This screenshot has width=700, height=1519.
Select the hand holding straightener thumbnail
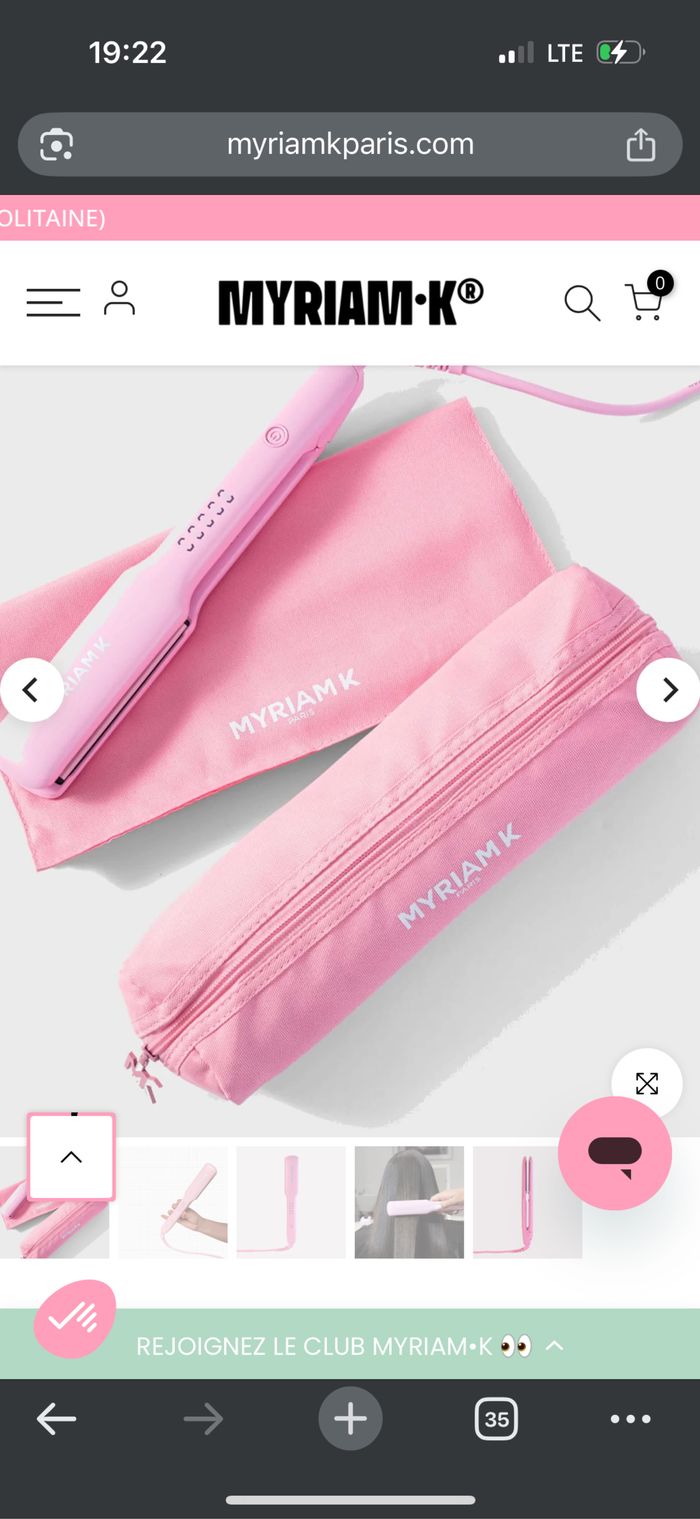pyautogui.click(x=173, y=1202)
